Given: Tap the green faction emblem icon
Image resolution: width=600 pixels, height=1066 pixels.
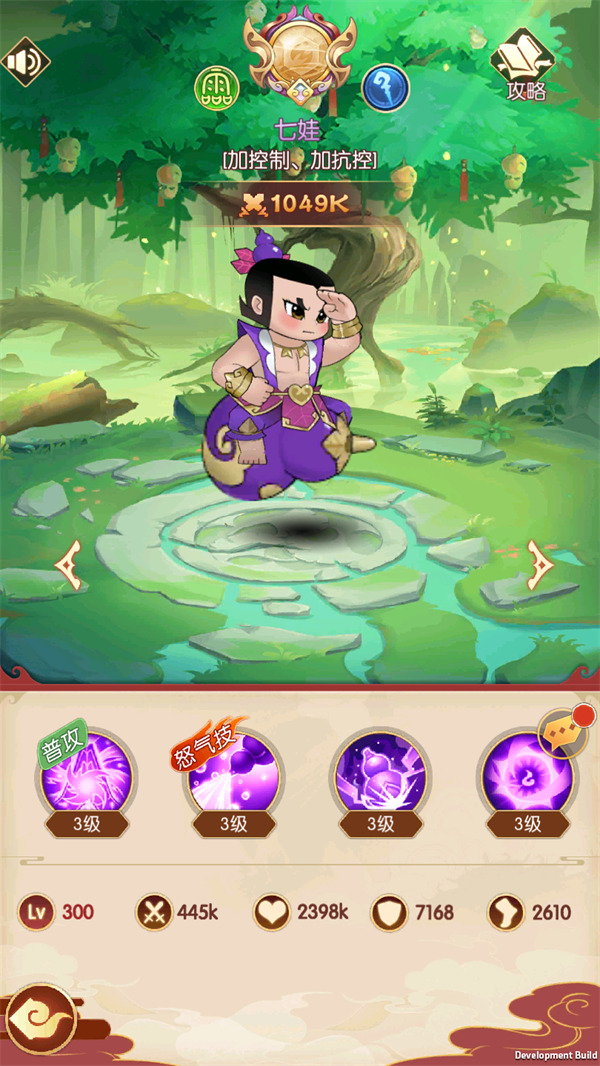Looking at the screenshot, I should pyautogui.click(x=216, y=87).
